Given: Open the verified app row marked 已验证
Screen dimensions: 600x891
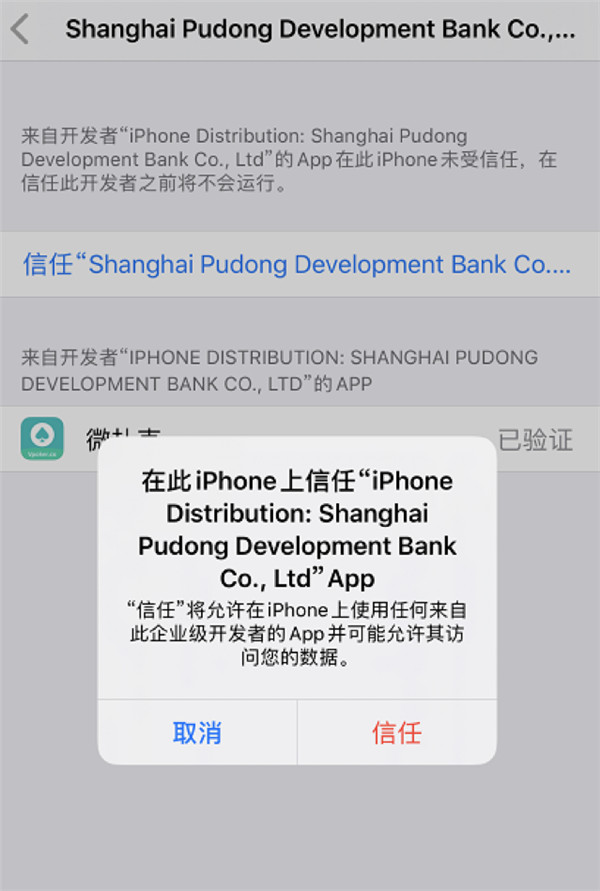Looking at the screenshot, I should click(535, 439).
